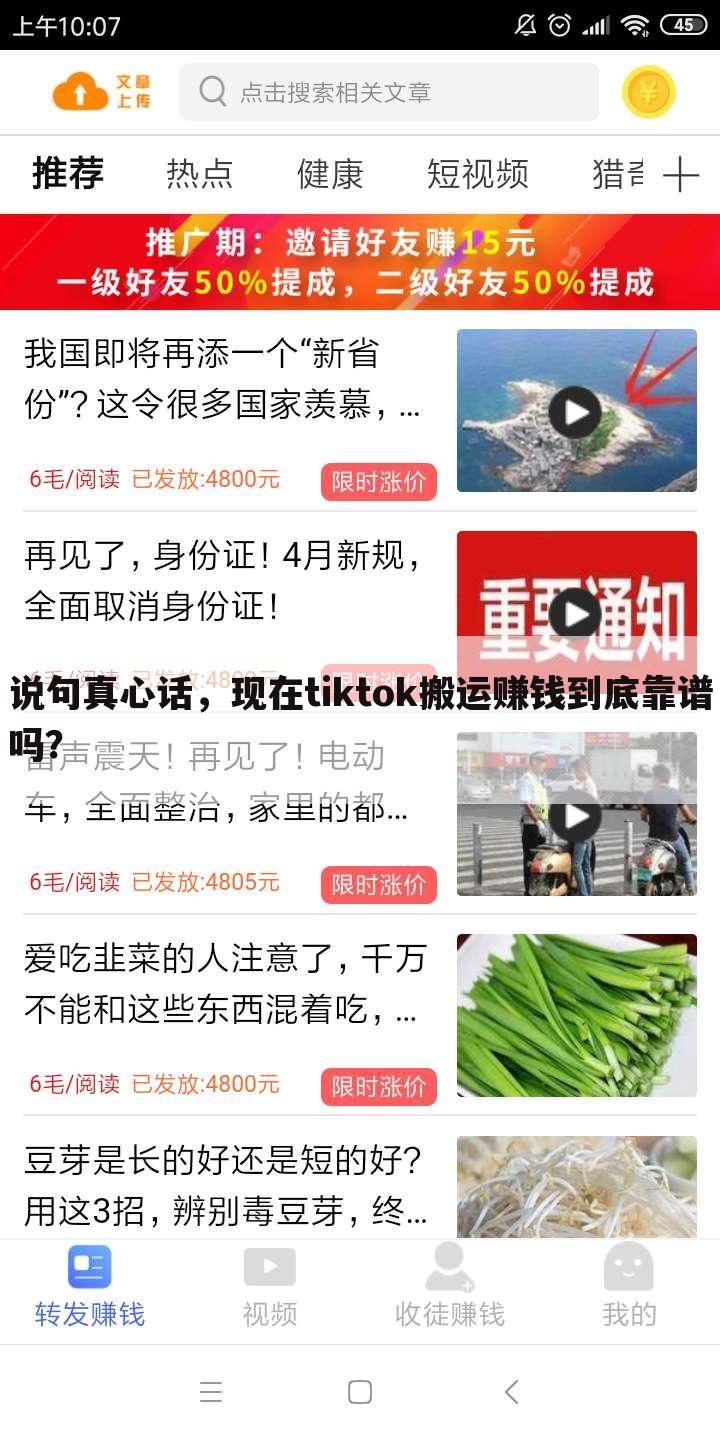
Task: Switch to the 短视频 tab
Action: [477, 174]
